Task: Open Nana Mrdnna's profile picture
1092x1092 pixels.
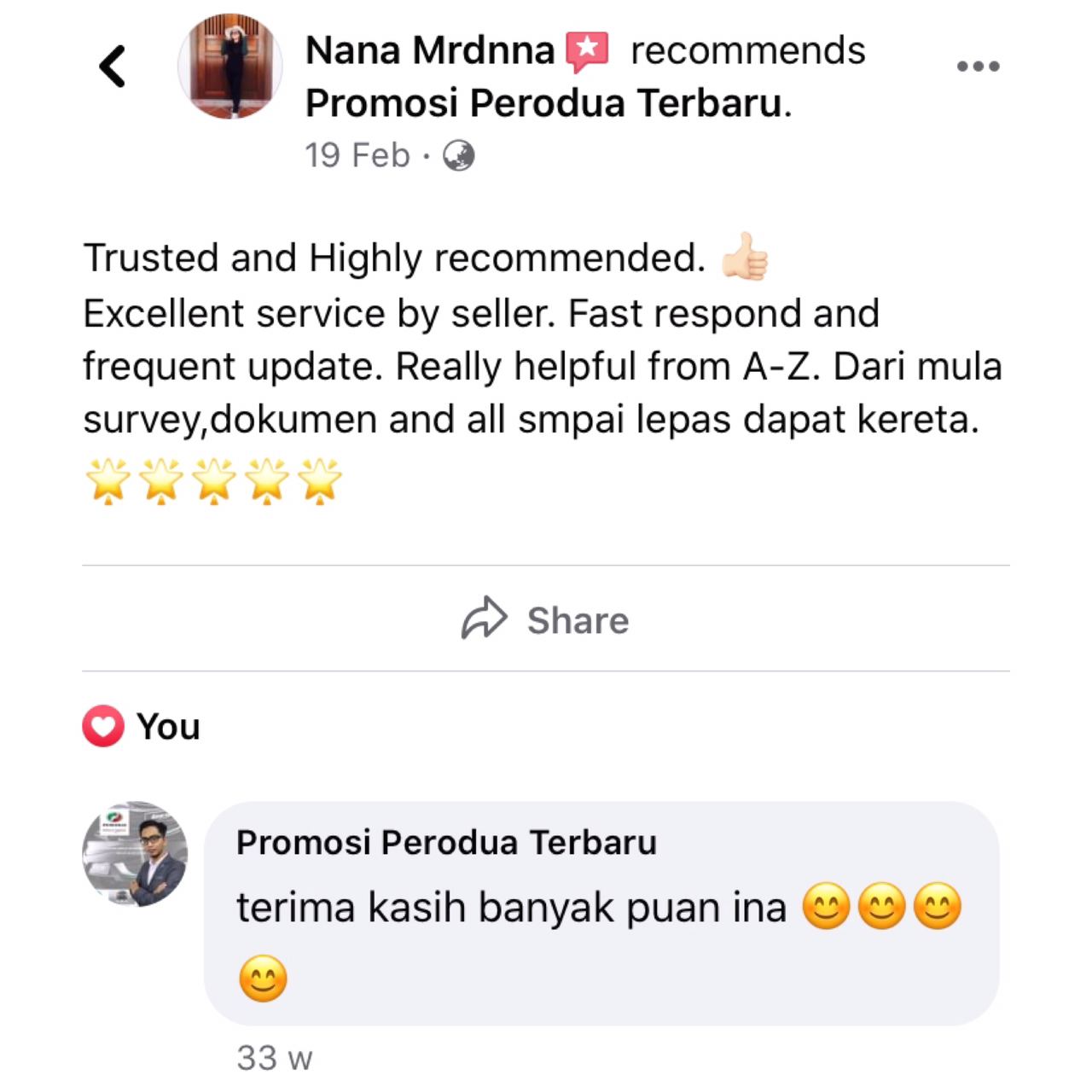Action: pos(229,67)
